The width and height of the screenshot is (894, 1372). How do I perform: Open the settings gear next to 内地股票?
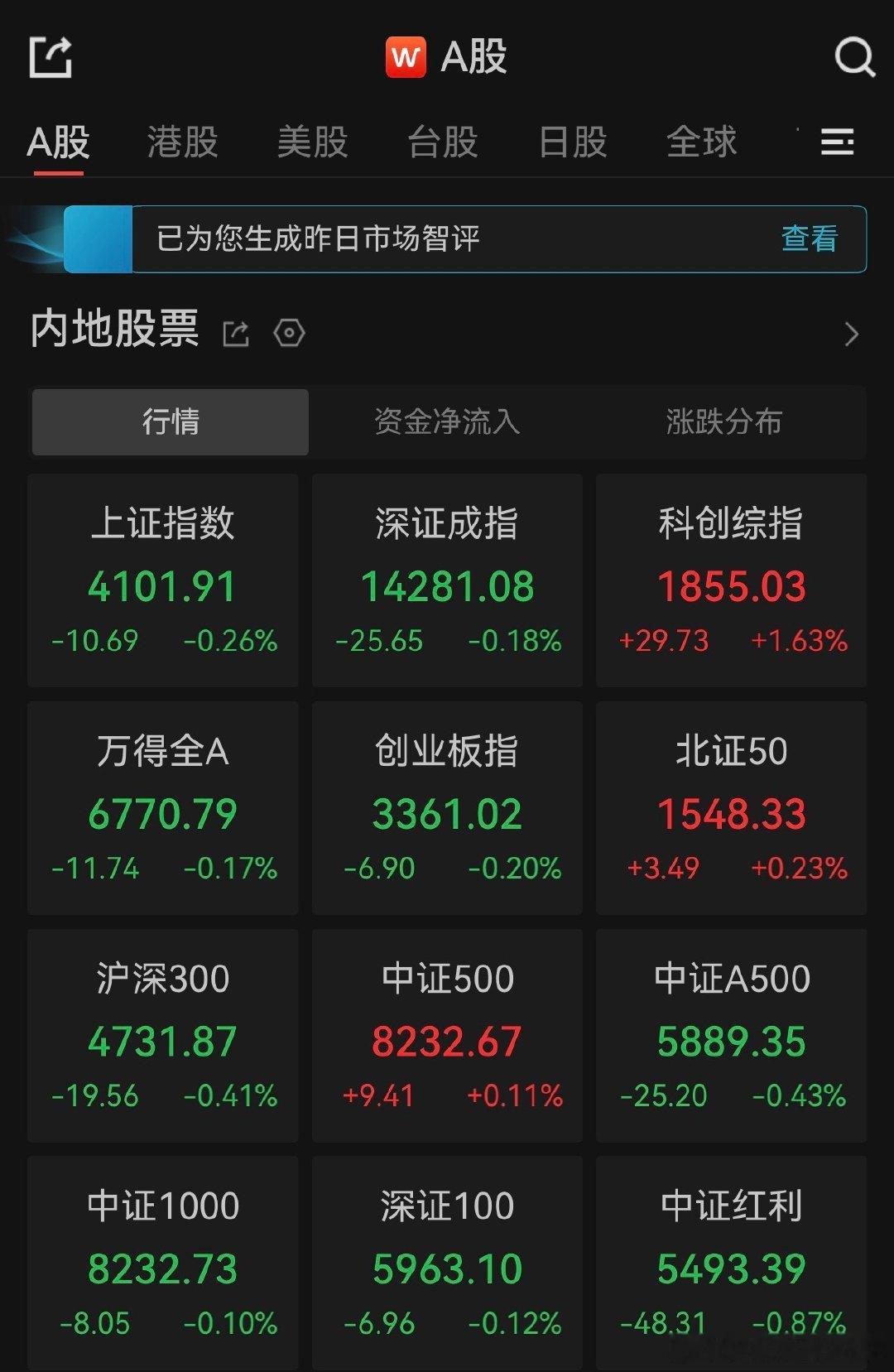coord(289,333)
